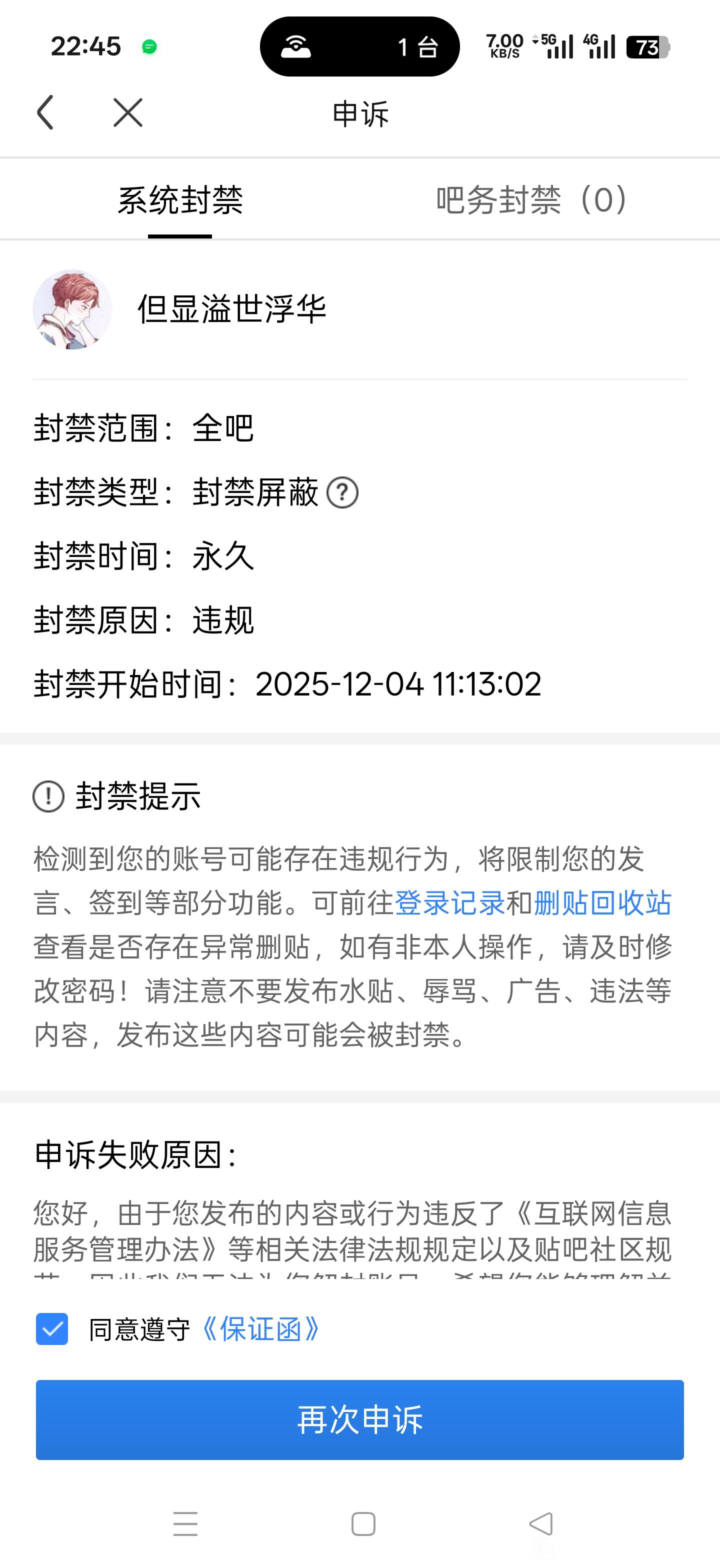Close the 申诉 page with X
Image resolution: width=720 pixels, height=1568 pixels.
pyautogui.click(x=128, y=112)
